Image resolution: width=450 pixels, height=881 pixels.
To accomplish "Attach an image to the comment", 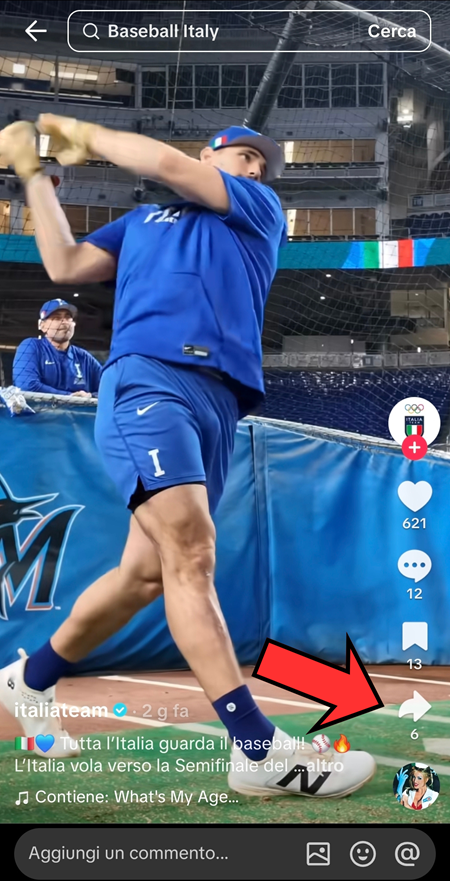I will [x=318, y=854].
